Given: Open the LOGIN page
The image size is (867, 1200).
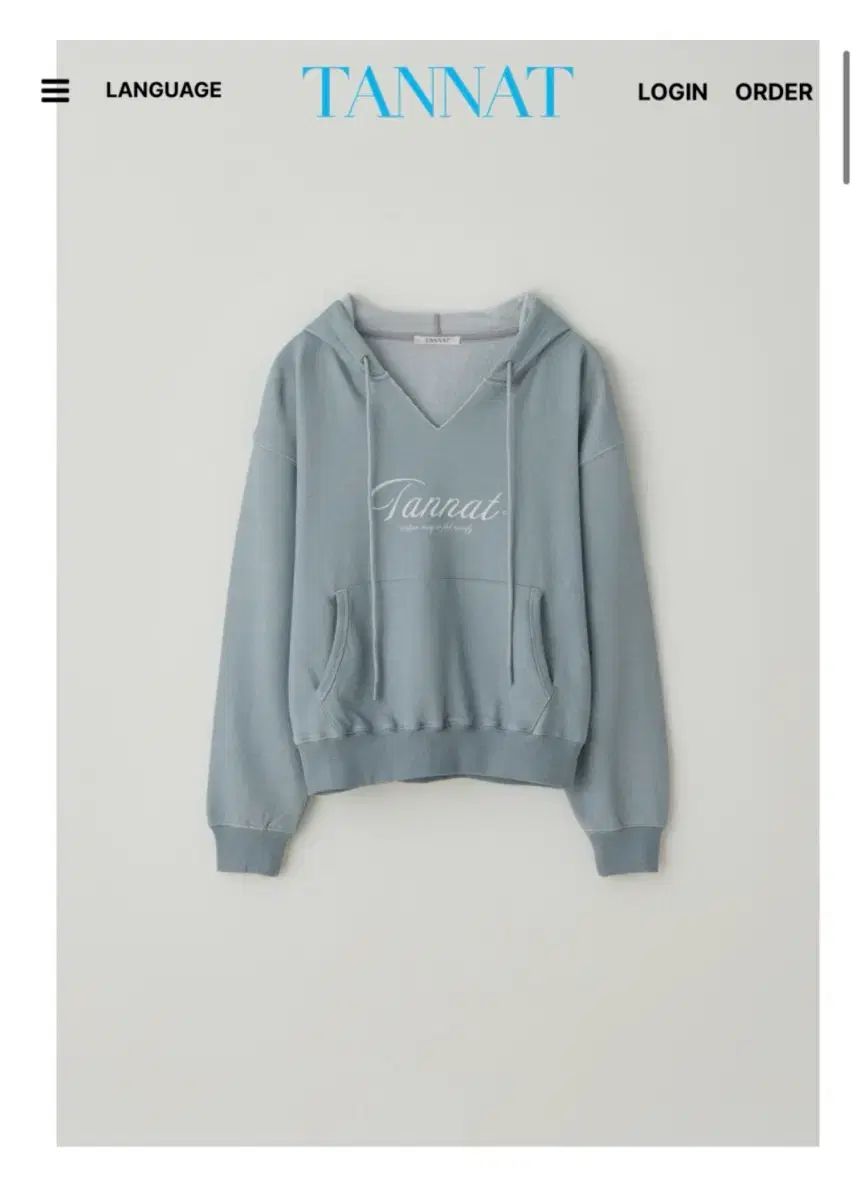Looking at the screenshot, I should (x=672, y=92).
